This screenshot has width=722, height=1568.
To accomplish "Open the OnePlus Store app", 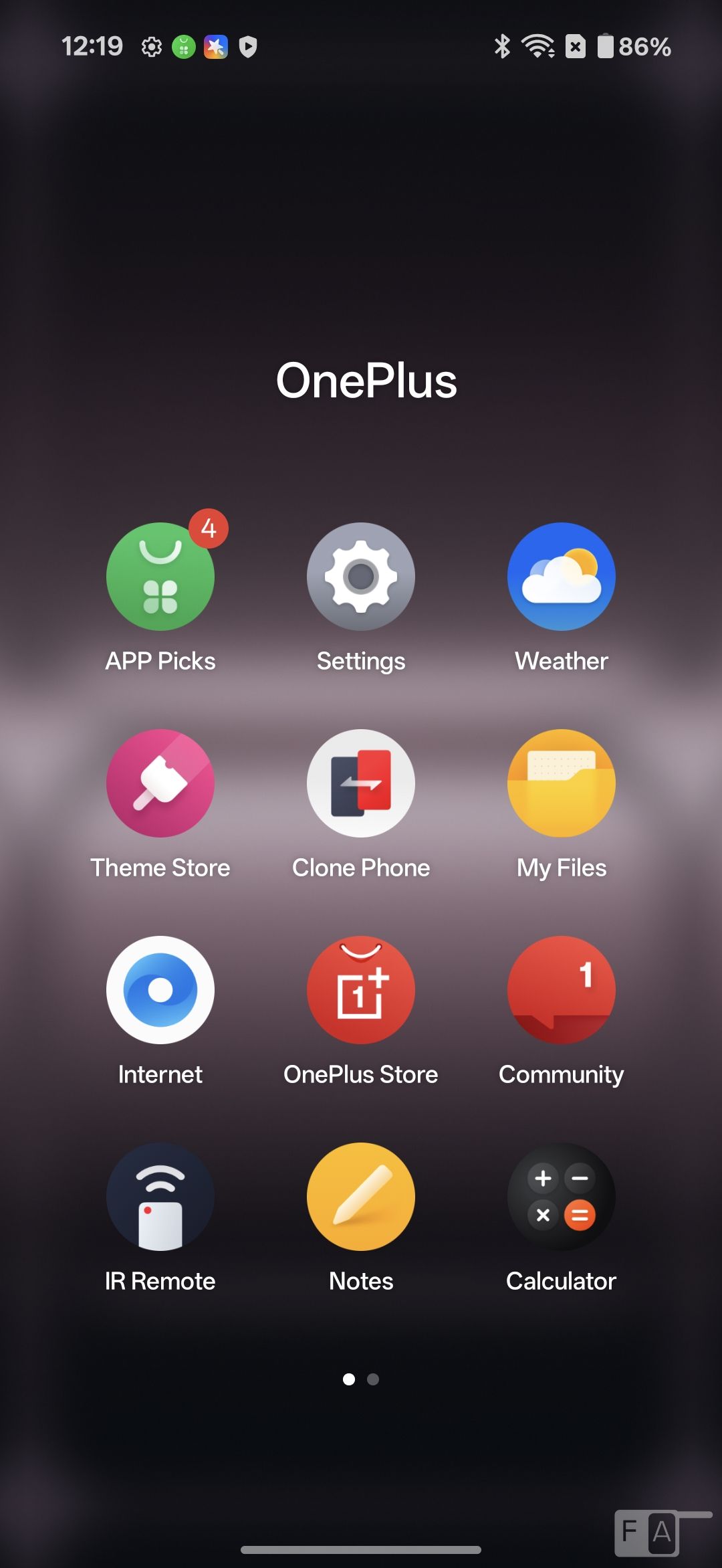I will [361, 990].
